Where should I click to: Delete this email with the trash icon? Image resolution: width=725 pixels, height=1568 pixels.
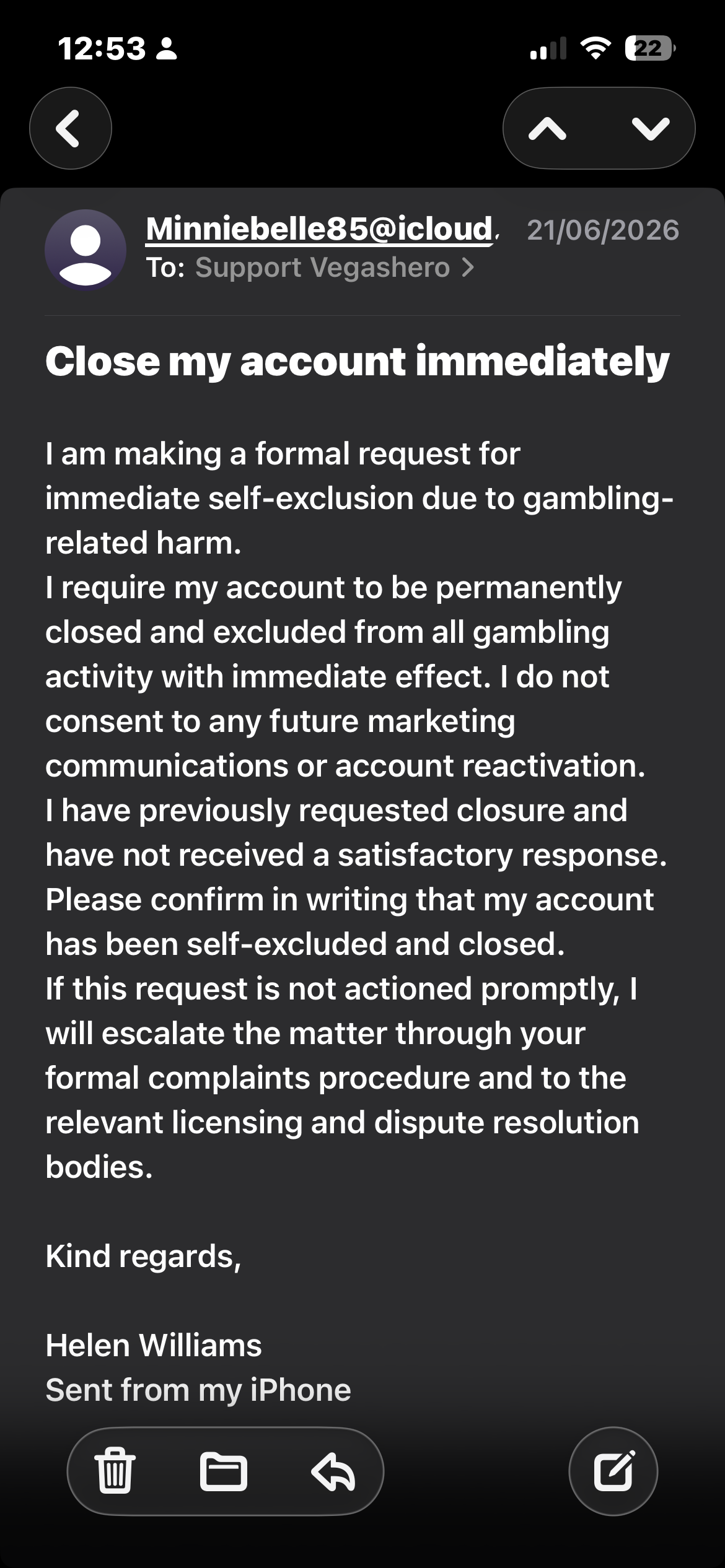point(115,1471)
